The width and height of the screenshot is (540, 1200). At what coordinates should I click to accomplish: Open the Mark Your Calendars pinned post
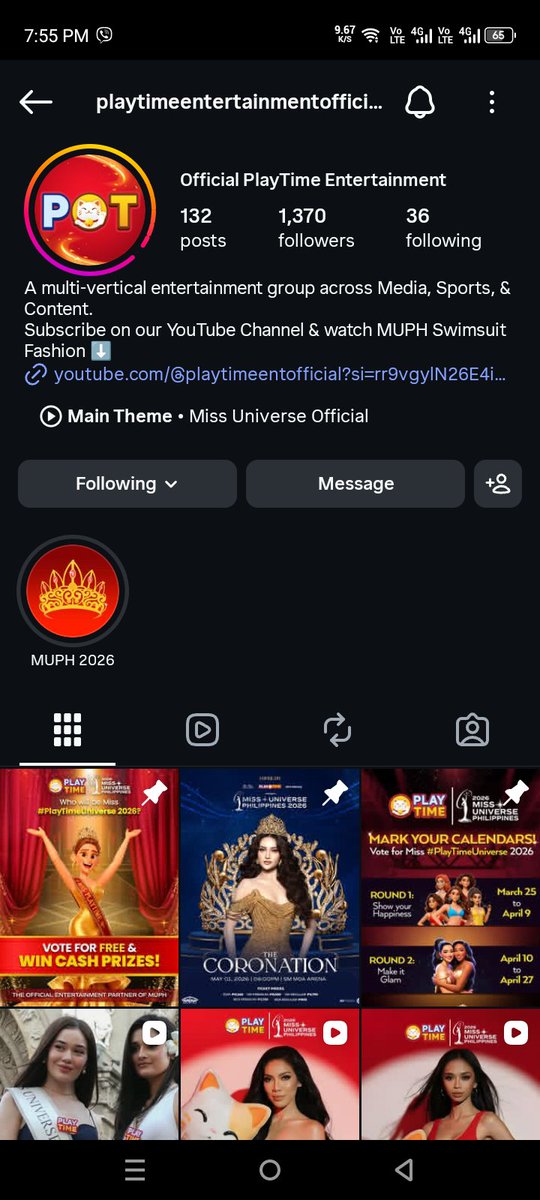tap(451, 887)
